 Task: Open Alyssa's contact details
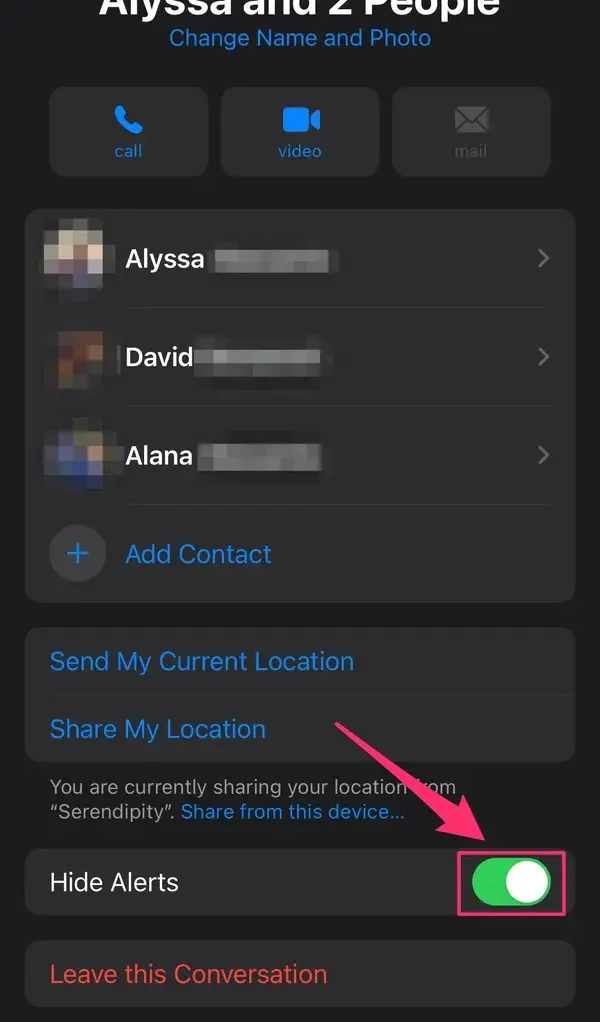300,259
